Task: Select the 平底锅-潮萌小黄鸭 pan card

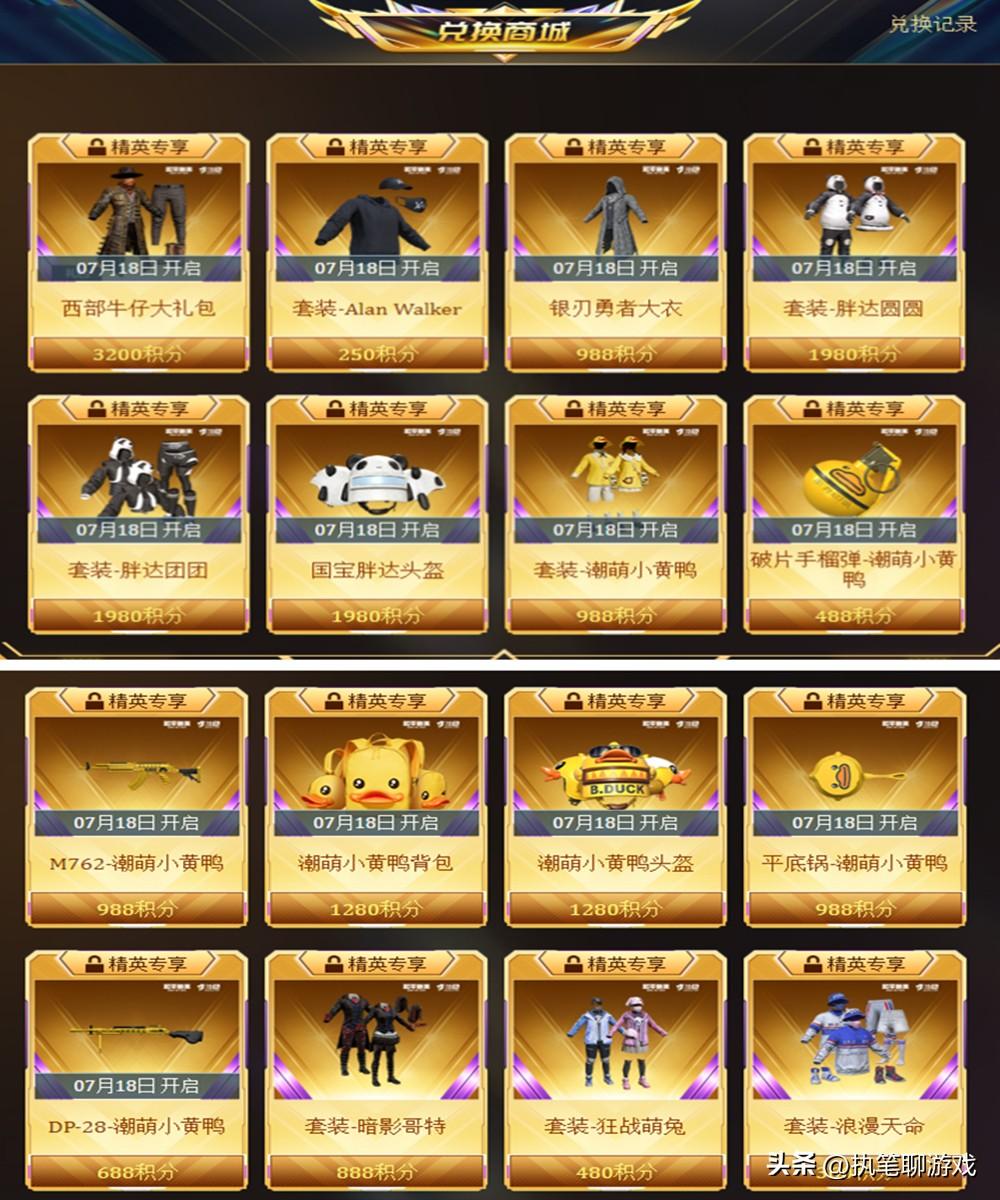Action: pos(854,805)
